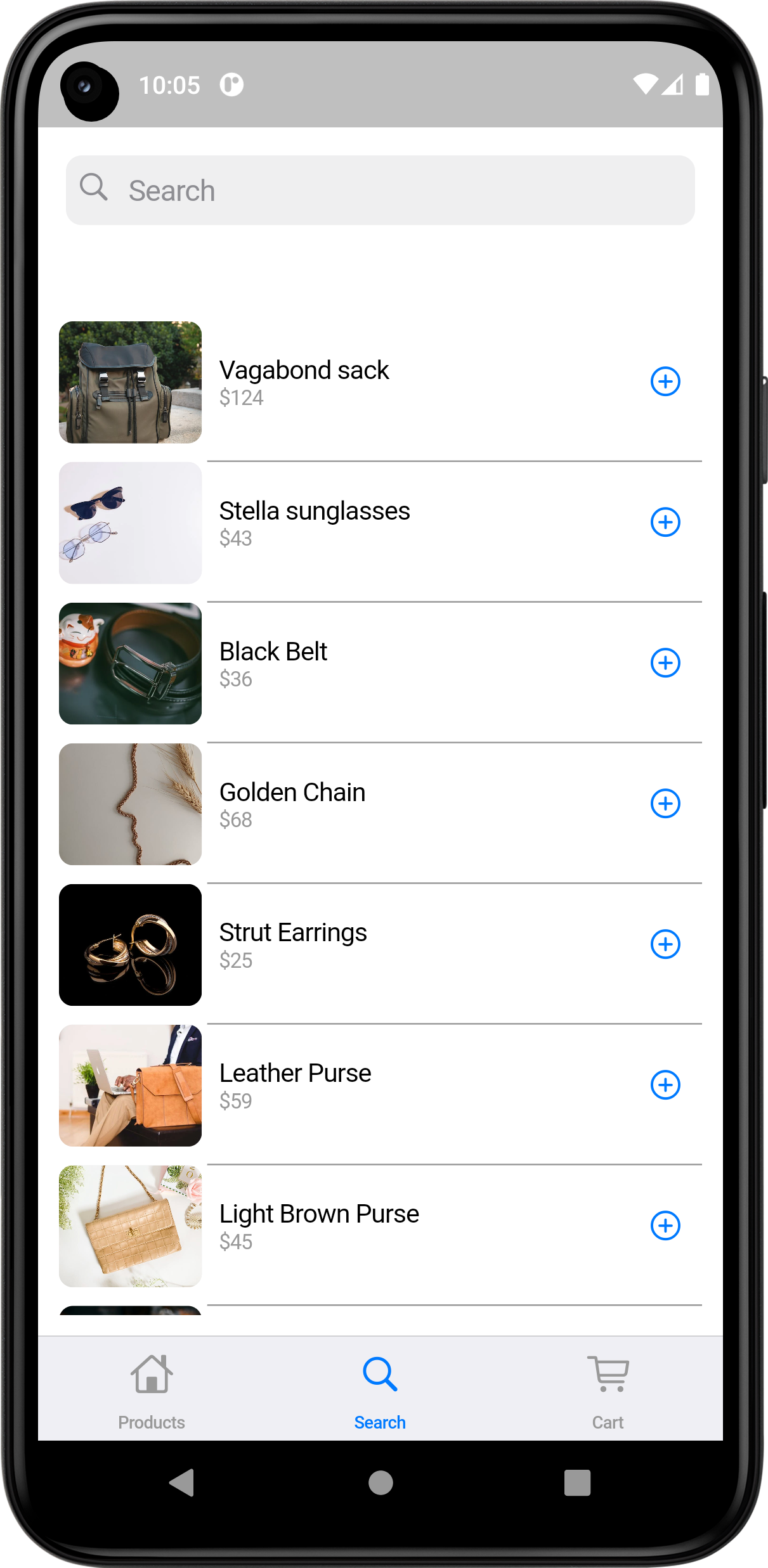Open the Golden Chain product image
The width and height of the screenshot is (768, 1568).
(x=130, y=804)
